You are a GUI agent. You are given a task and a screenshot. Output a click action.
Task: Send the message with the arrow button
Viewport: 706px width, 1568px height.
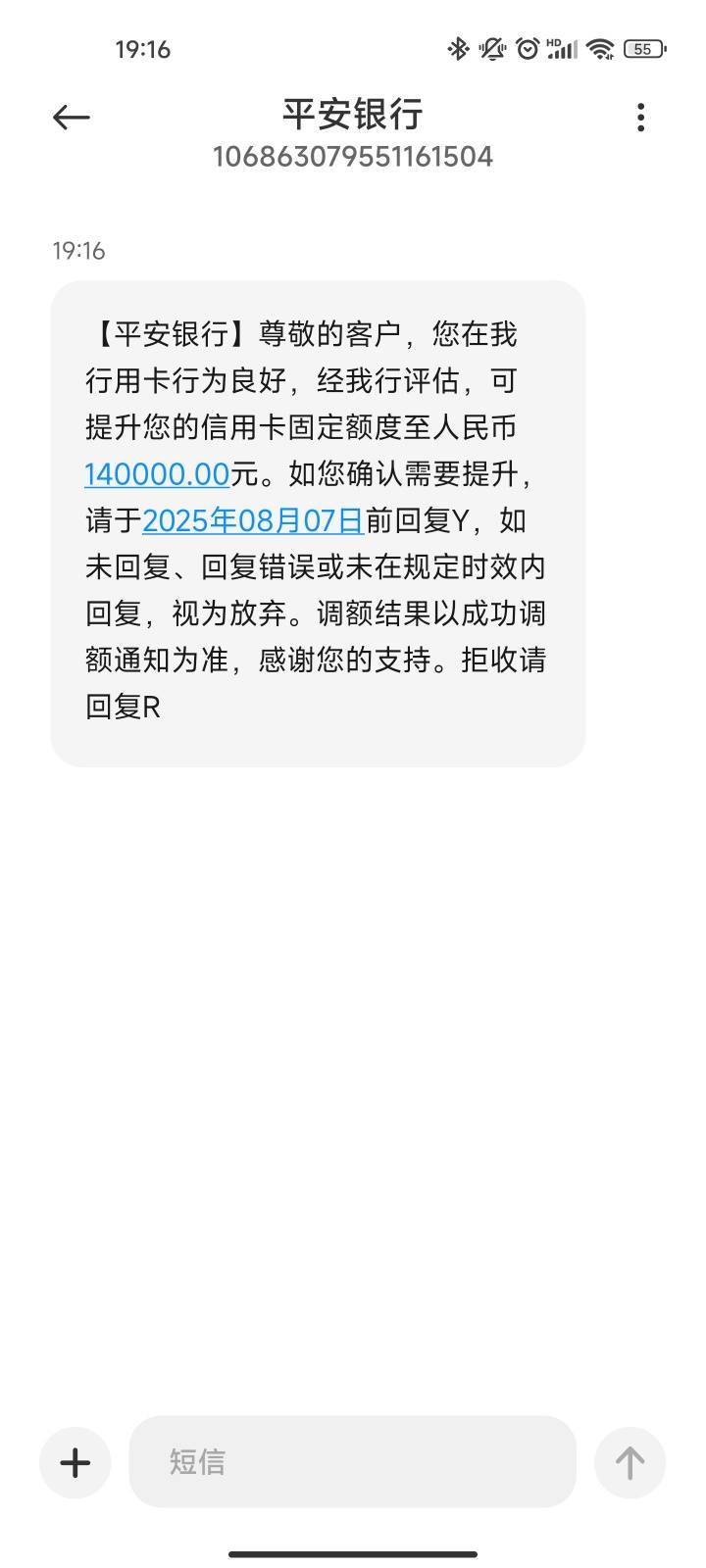630,1463
